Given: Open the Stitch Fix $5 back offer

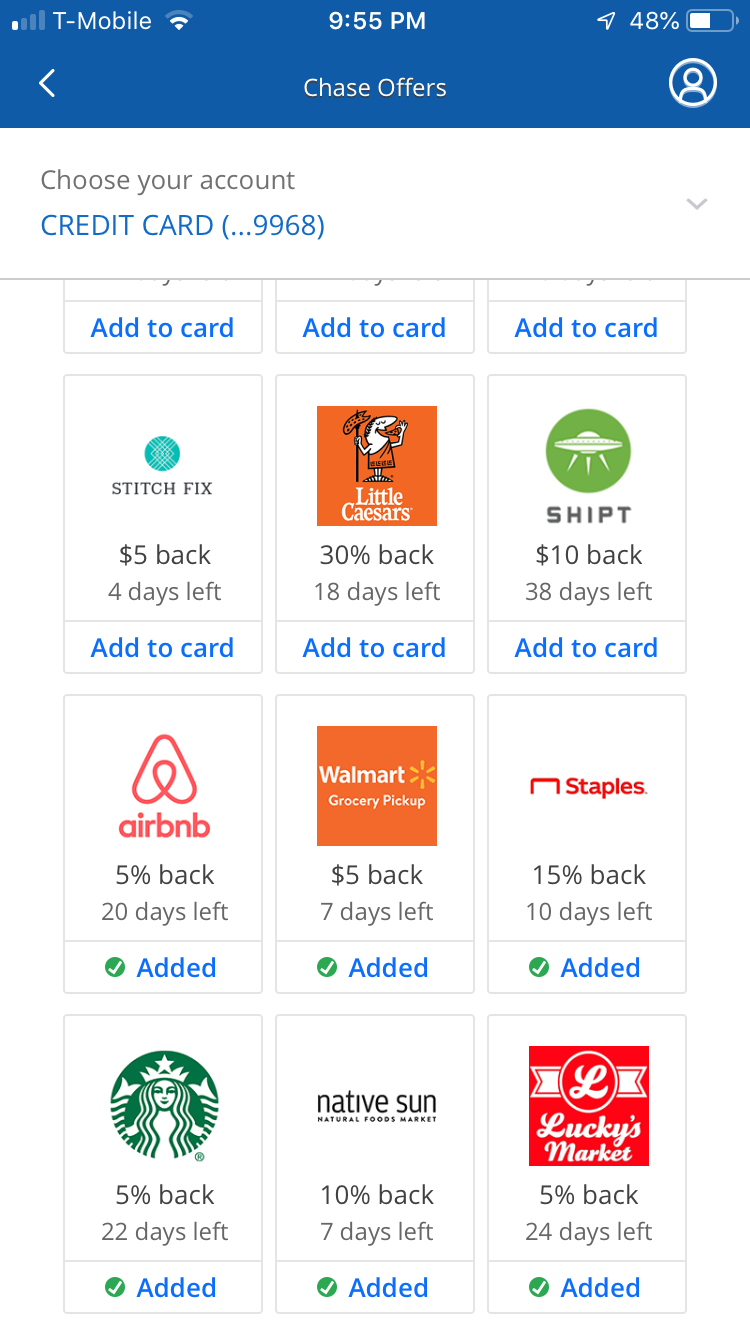Looking at the screenshot, I should point(163,500).
